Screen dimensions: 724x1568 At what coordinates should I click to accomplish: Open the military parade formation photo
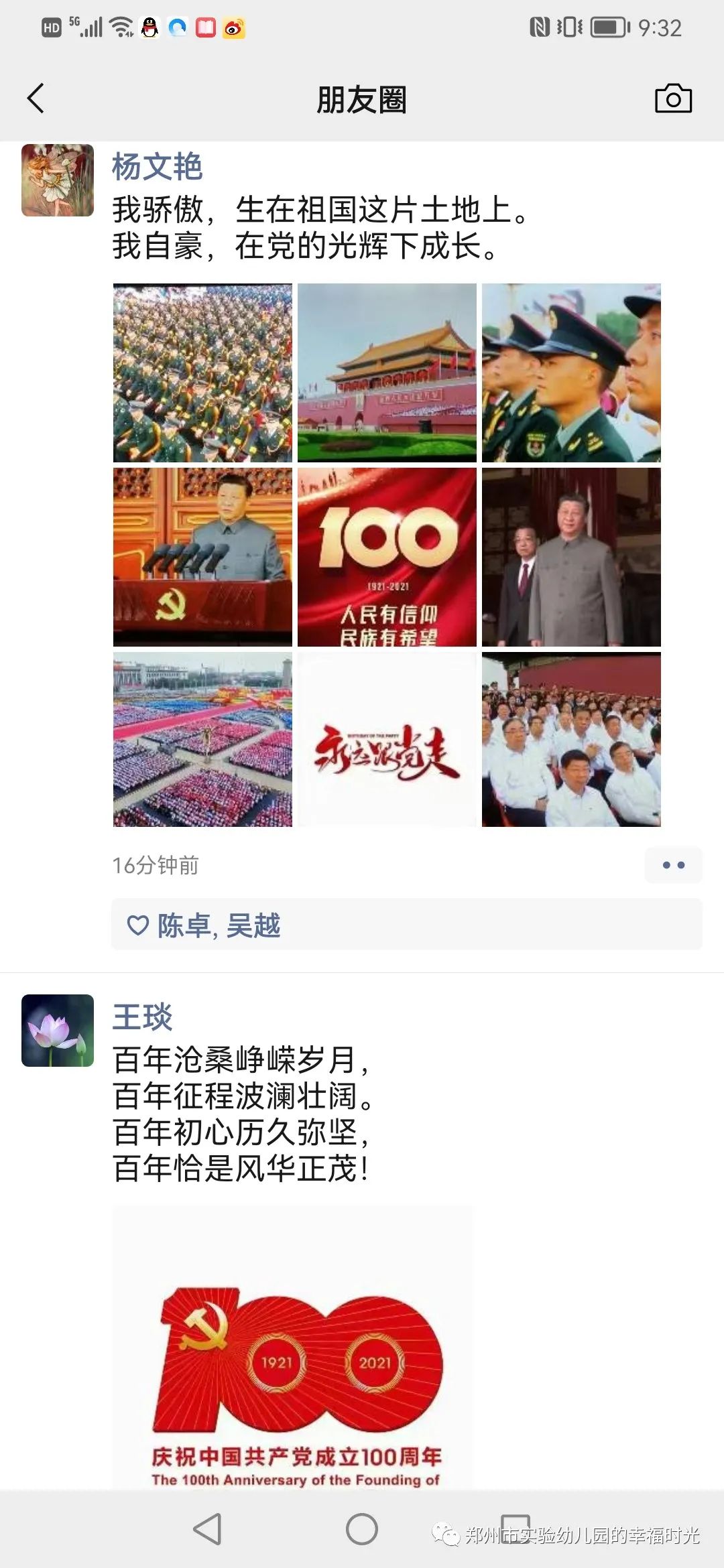point(202,373)
